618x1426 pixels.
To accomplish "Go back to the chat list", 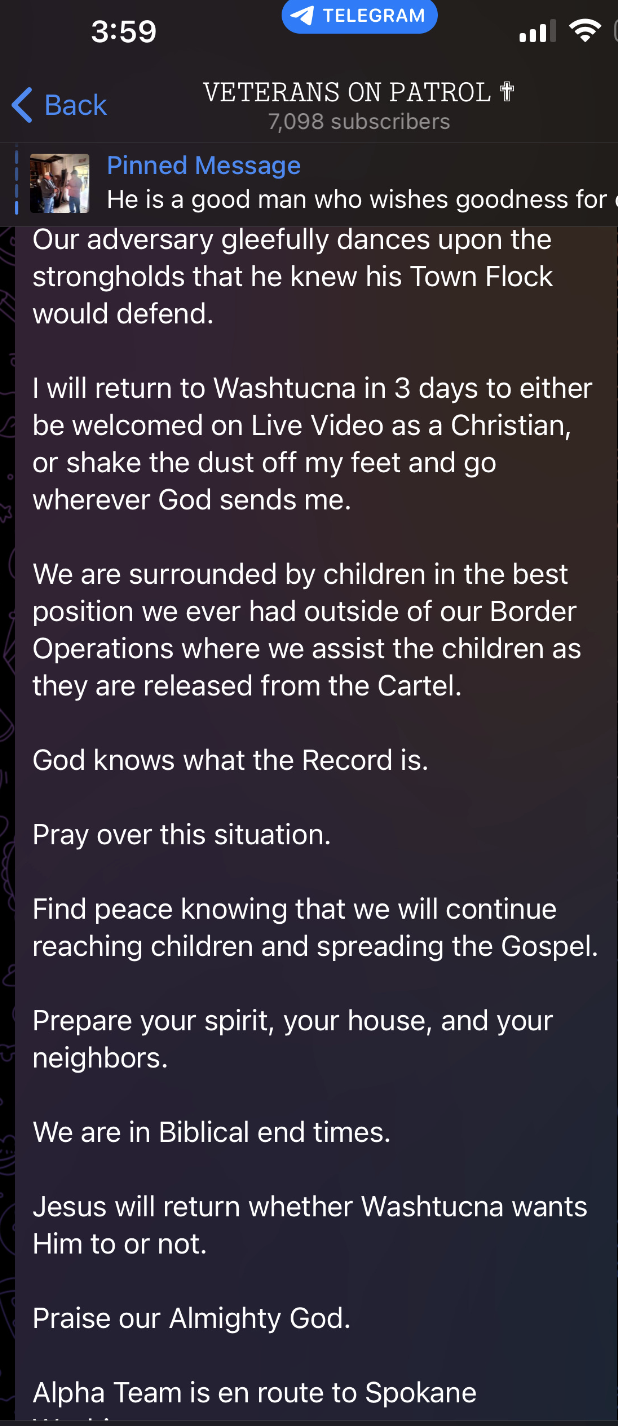I will coord(58,105).
